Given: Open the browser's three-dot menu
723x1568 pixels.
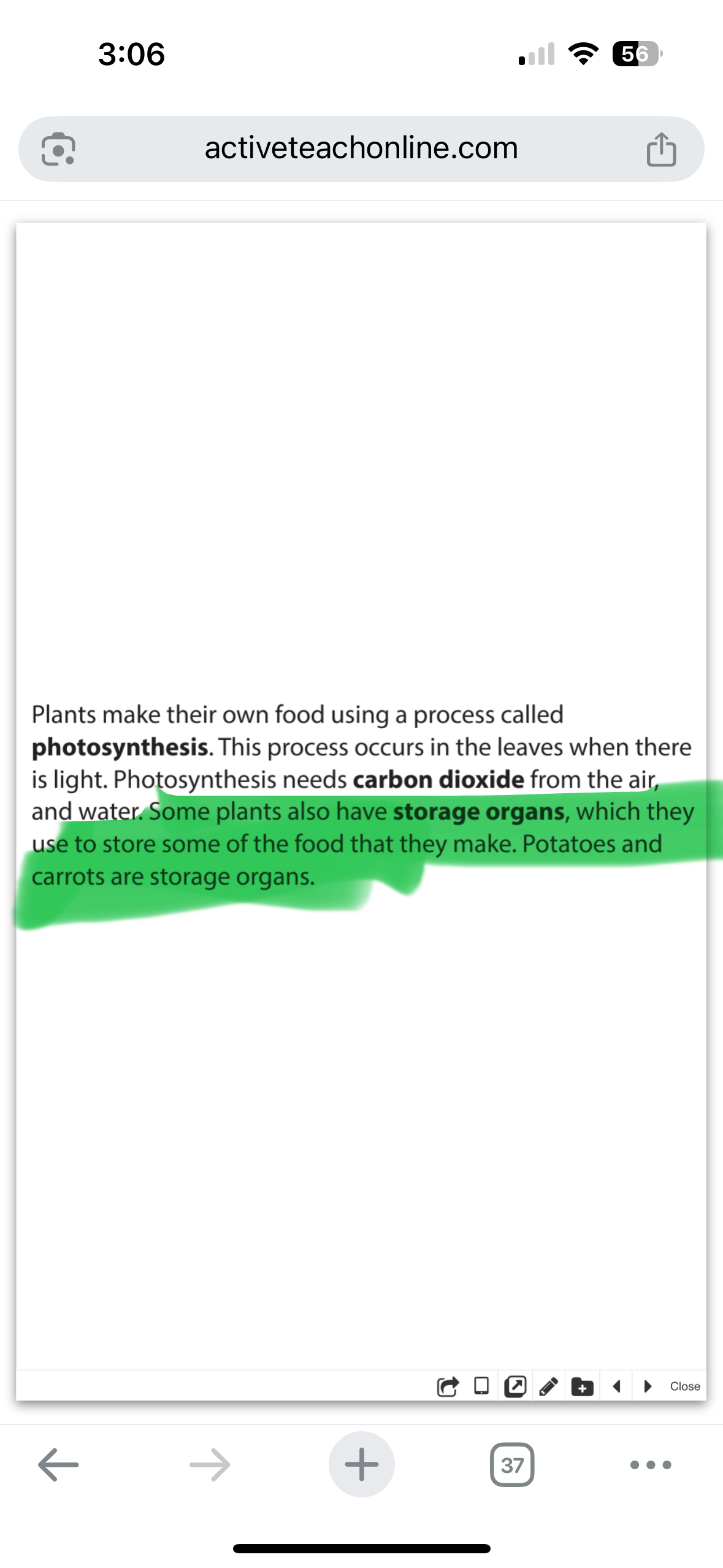Looking at the screenshot, I should (x=651, y=1464).
